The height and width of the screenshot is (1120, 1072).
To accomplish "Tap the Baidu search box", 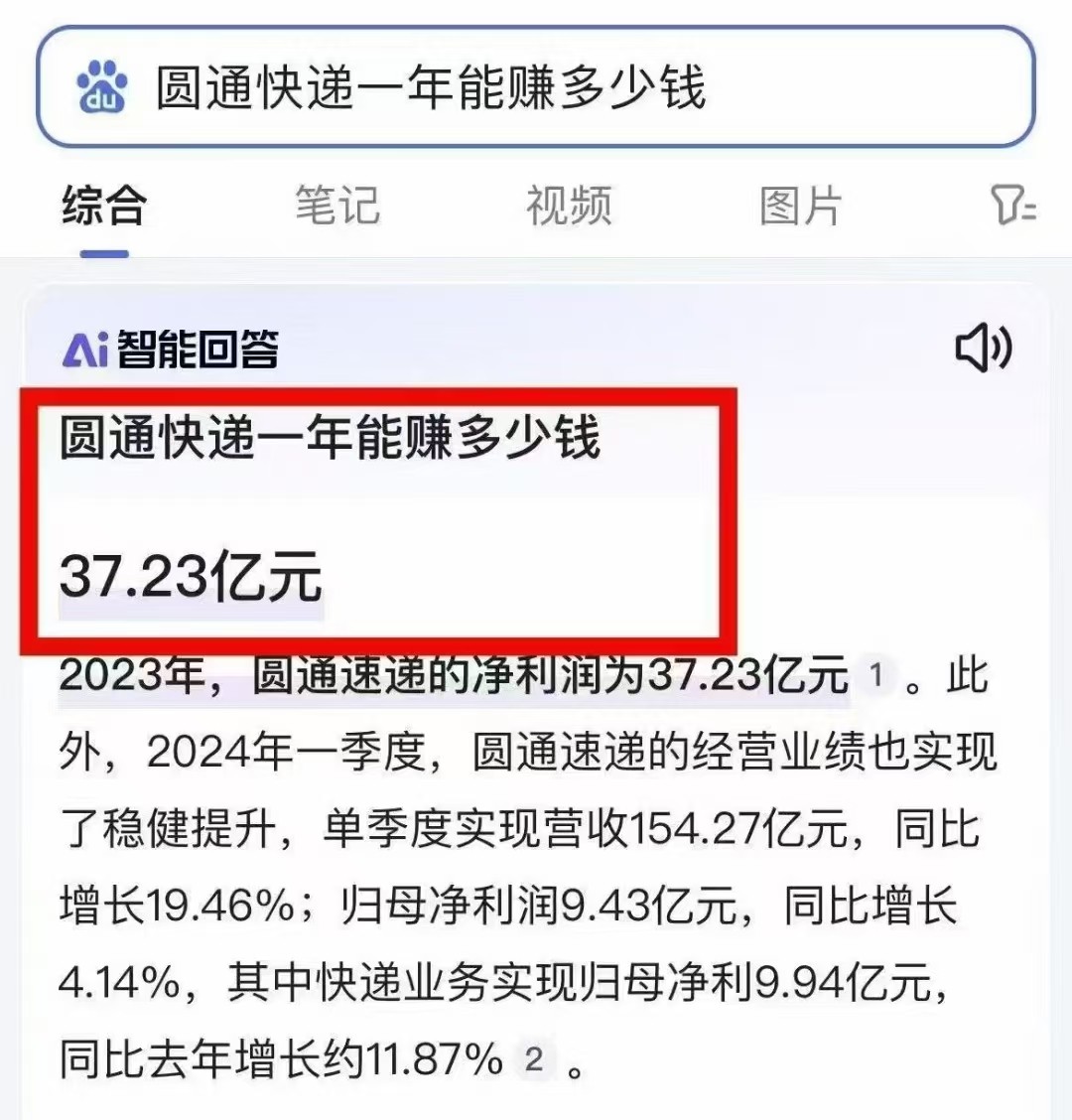I will tap(536, 87).
